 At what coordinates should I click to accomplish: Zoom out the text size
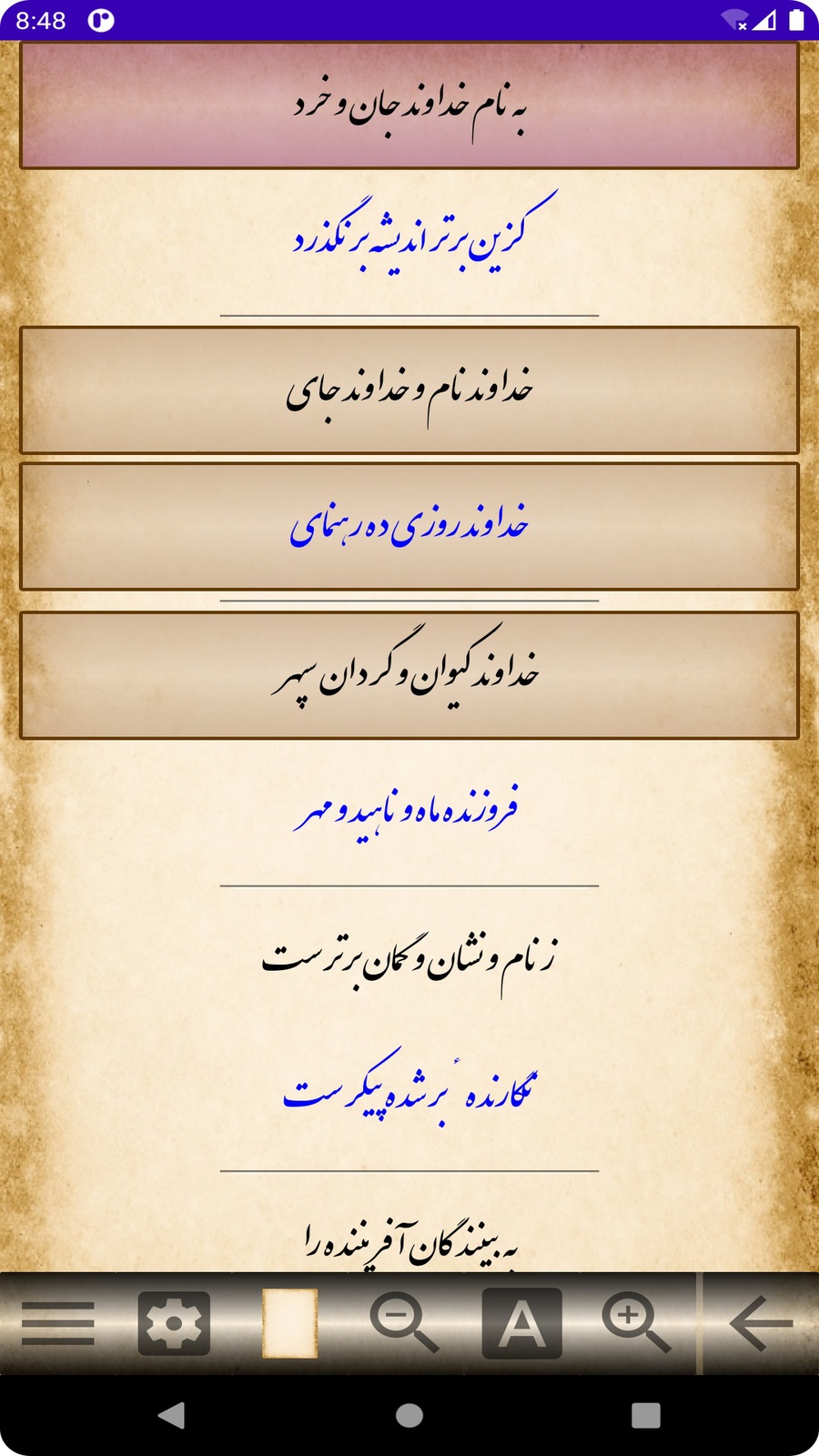click(404, 1323)
